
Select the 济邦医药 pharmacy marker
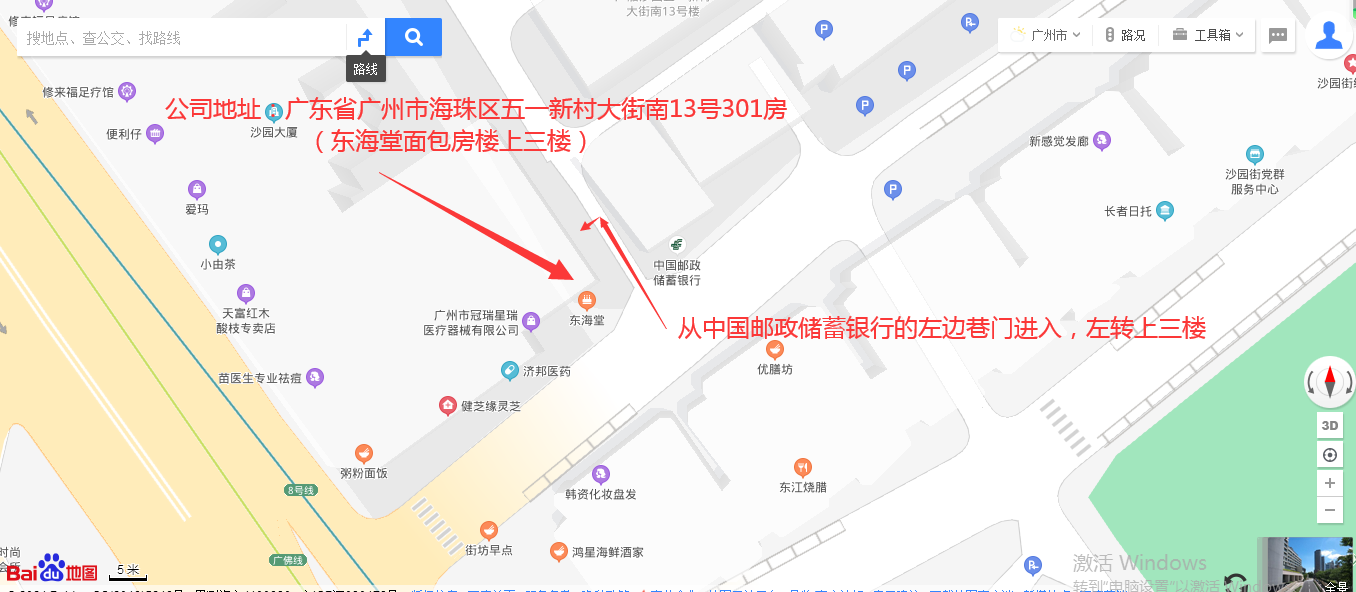pyautogui.click(x=509, y=371)
